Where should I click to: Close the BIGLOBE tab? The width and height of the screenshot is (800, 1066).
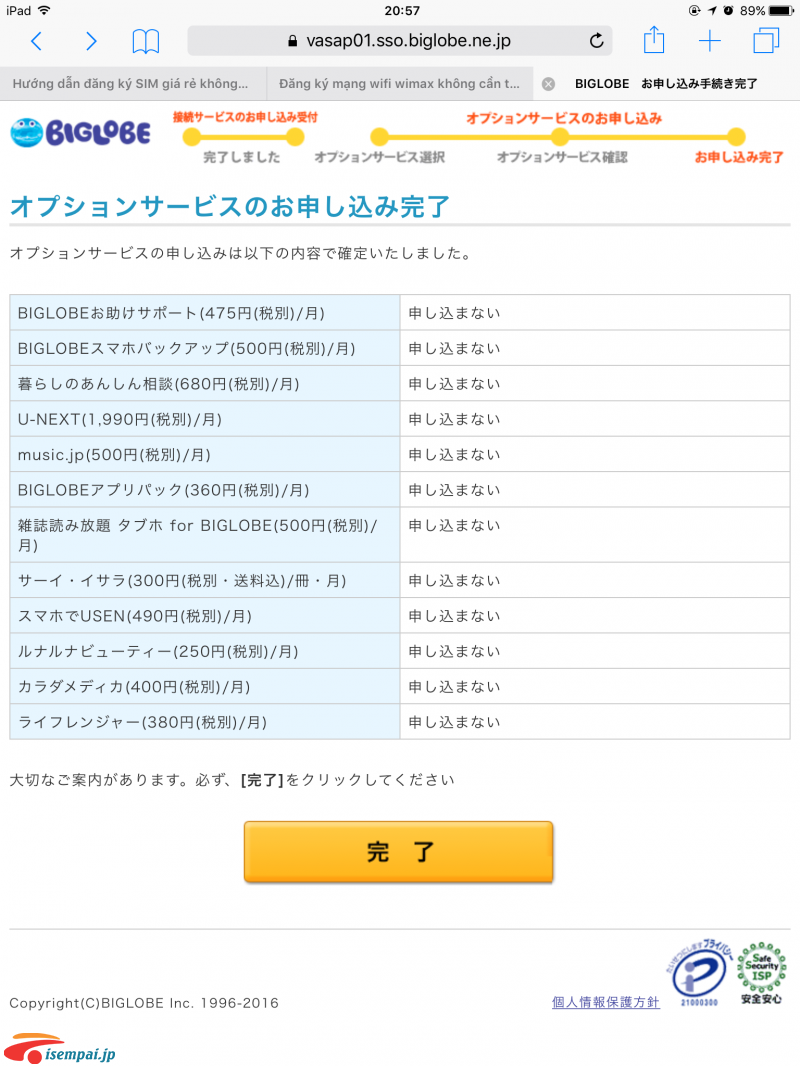pyautogui.click(x=548, y=84)
